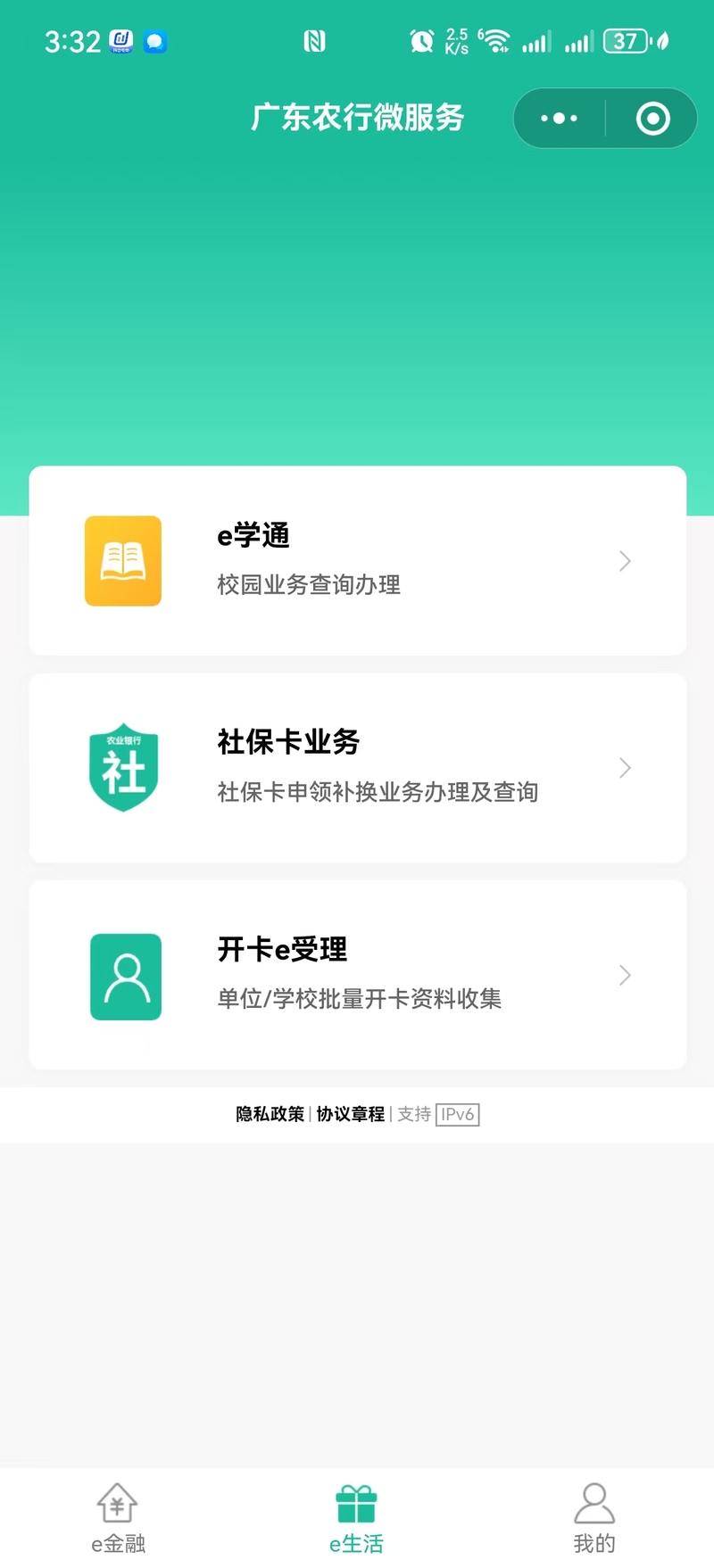Go to the 我的 tab
This screenshot has height=1568, width=714.
pyautogui.click(x=594, y=1518)
